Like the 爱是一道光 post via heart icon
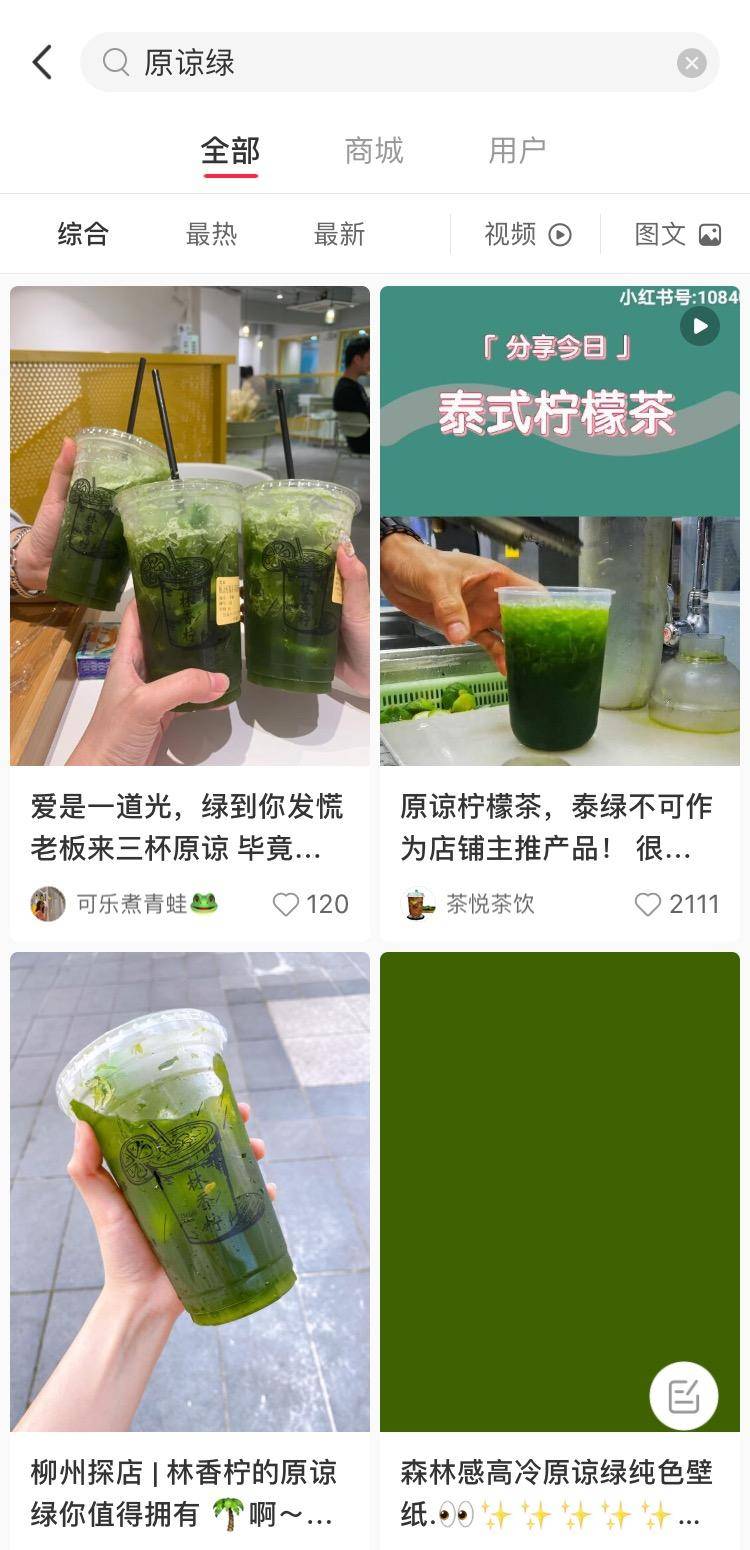 coord(288,904)
